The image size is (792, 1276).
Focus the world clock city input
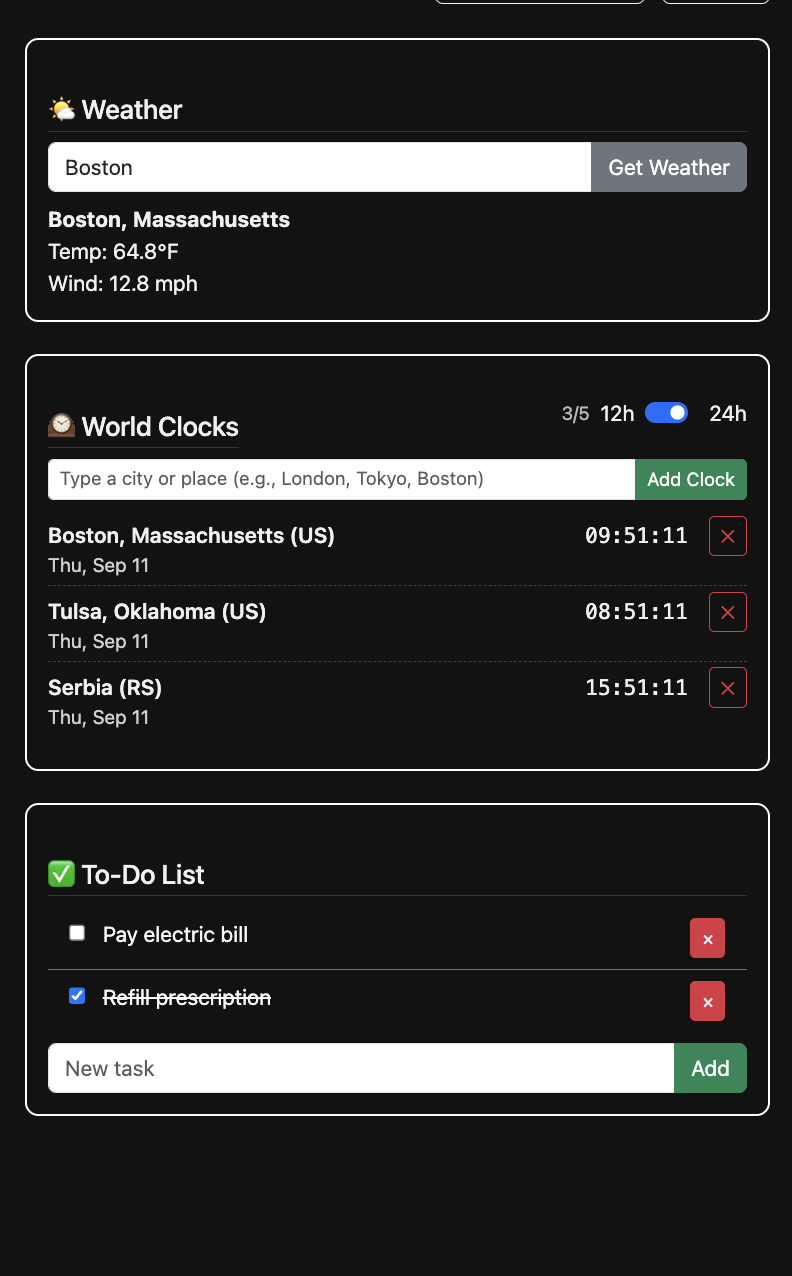point(341,479)
